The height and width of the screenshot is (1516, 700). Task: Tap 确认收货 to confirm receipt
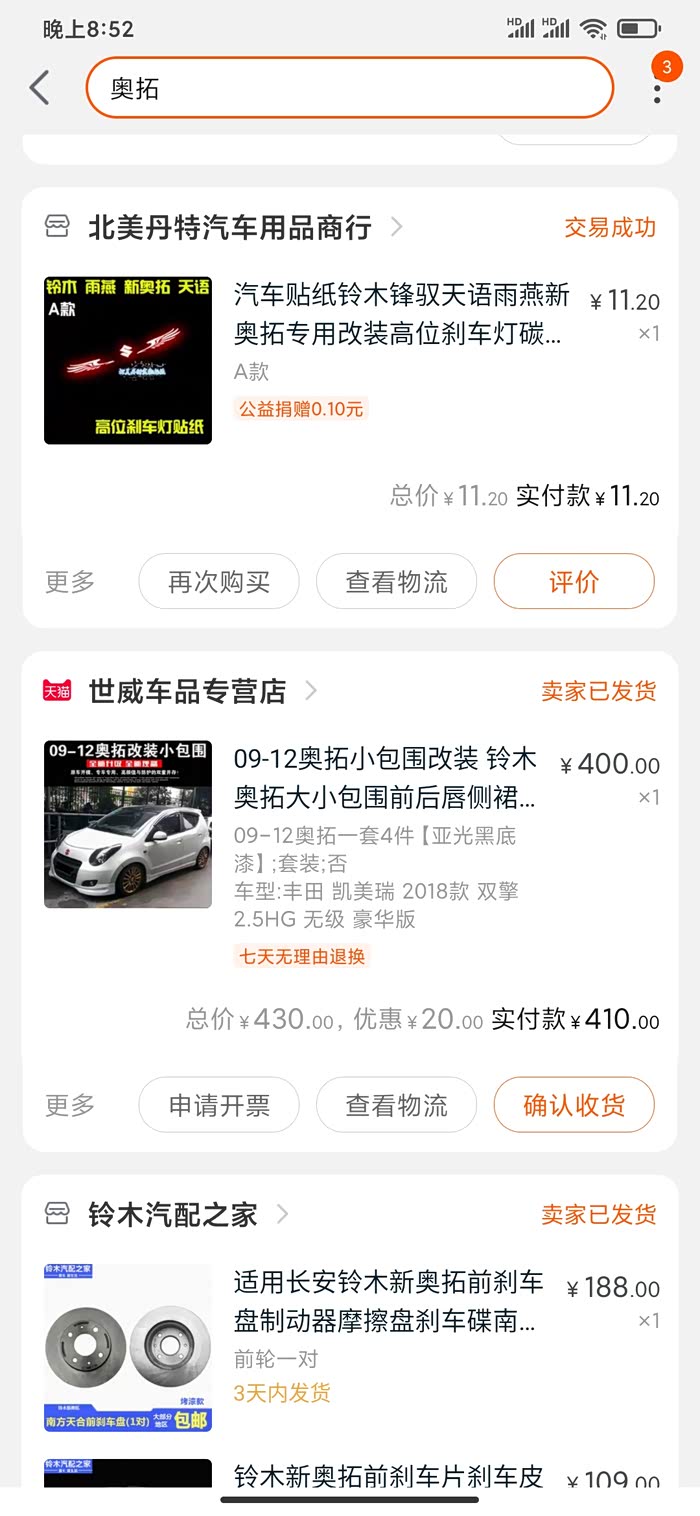[x=574, y=1105]
